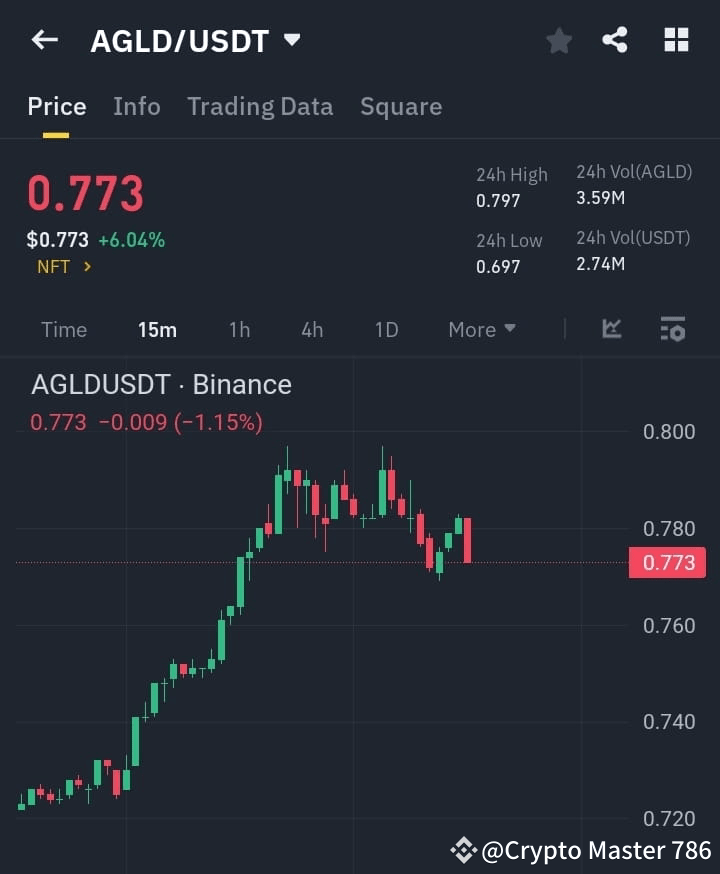Select the Info tab
720x874 pixels.
(137, 106)
